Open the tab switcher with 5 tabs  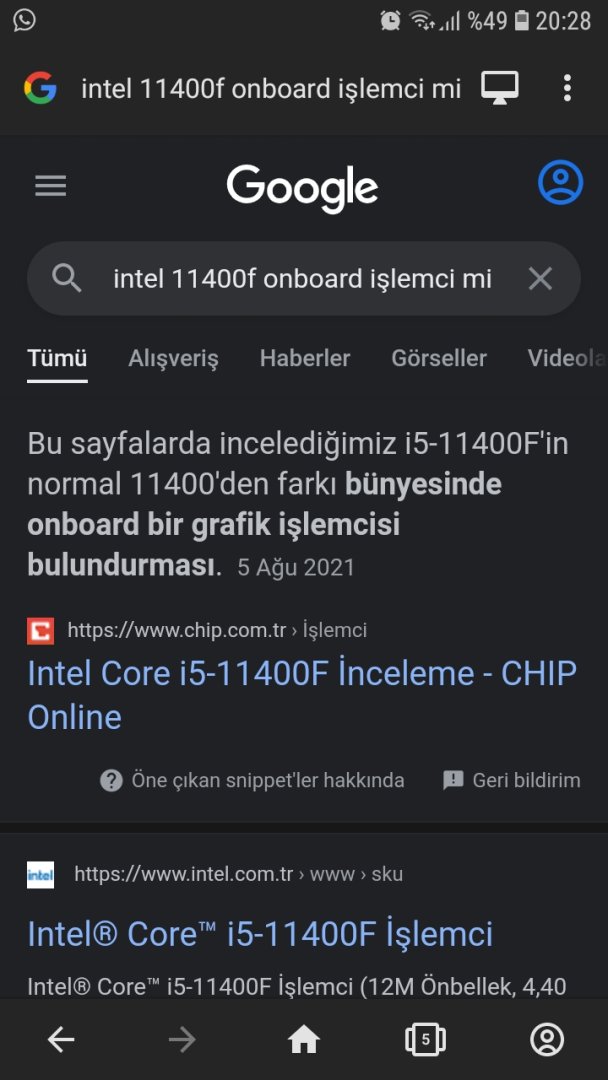tap(425, 1040)
